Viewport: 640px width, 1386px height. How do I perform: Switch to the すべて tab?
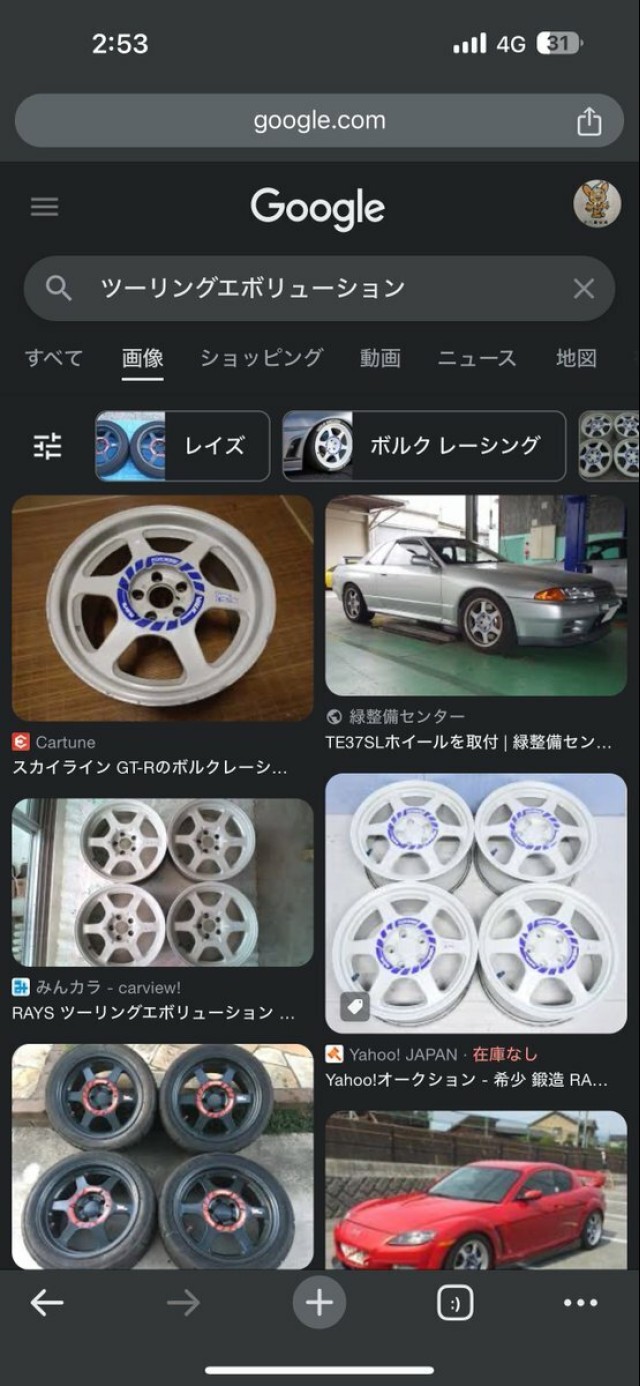(x=54, y=358)
